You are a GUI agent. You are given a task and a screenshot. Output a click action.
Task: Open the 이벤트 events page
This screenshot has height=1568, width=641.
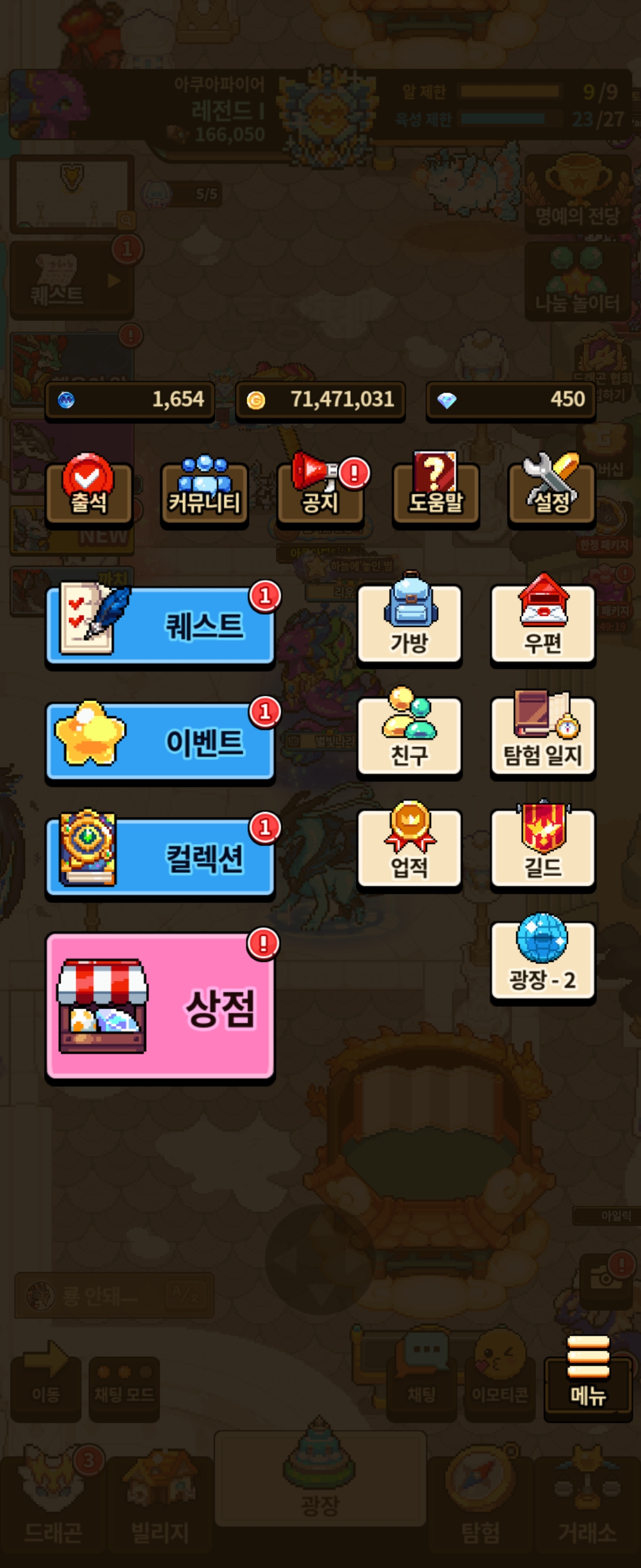pos(160,741)
